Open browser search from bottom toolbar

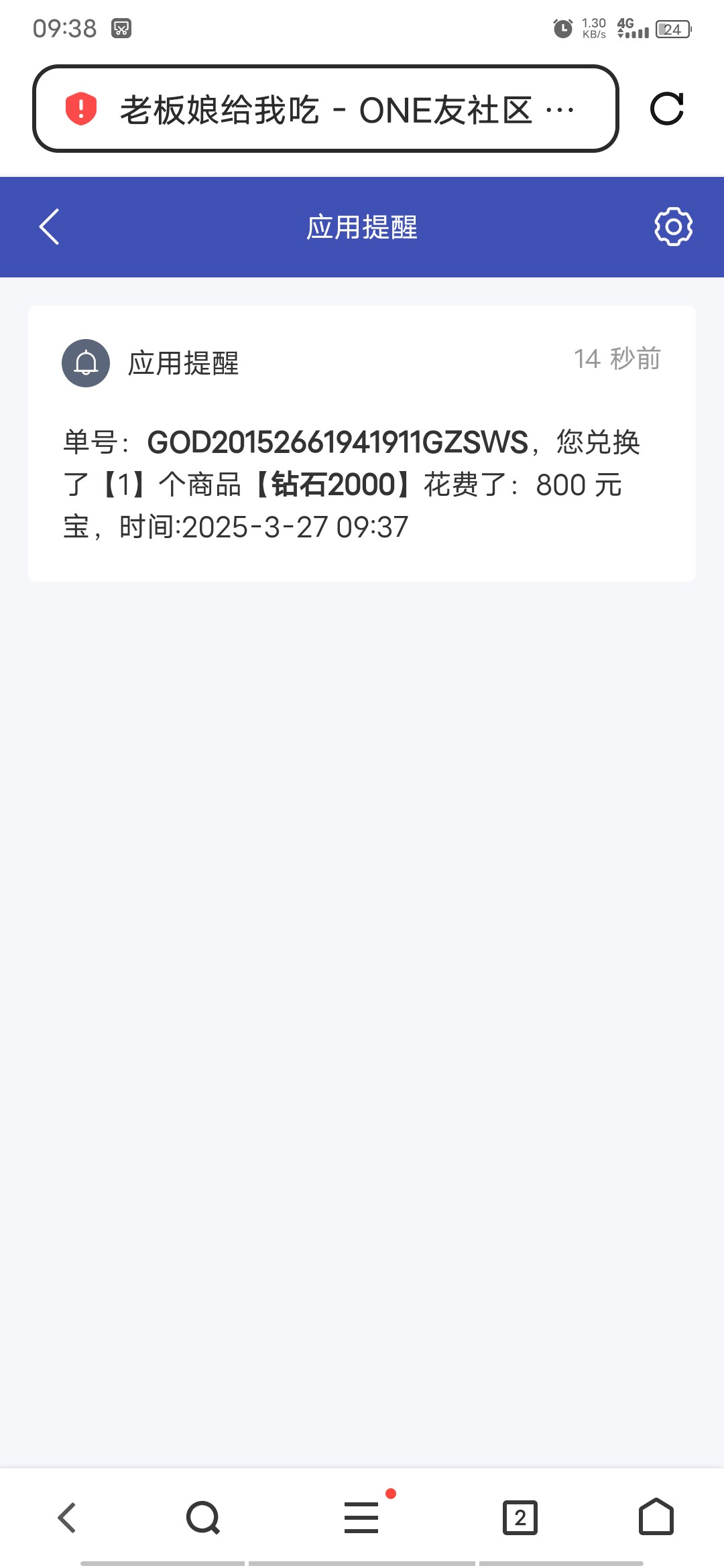[203, 1518]
